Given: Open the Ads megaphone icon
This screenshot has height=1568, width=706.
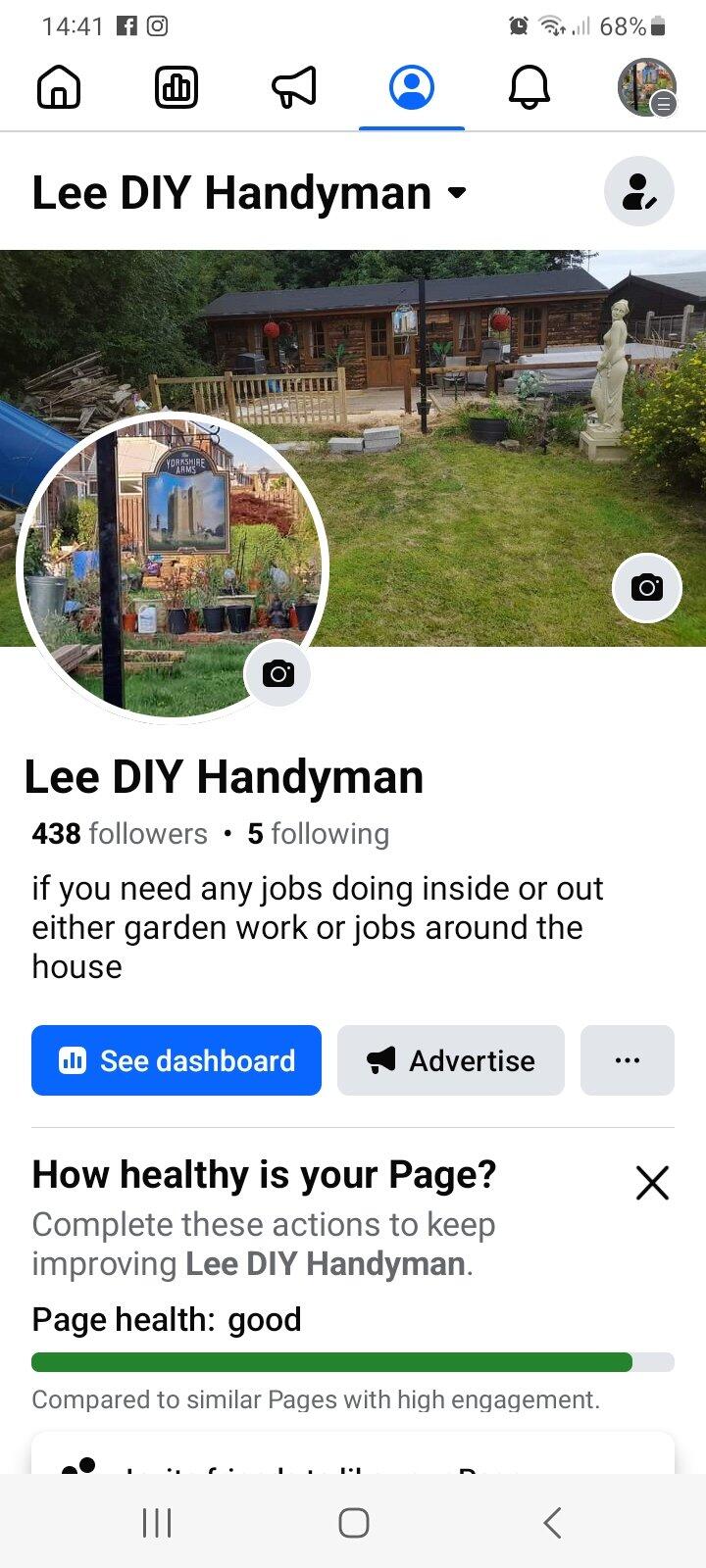Looking at the screenshot, I should (x=291, y=87).
